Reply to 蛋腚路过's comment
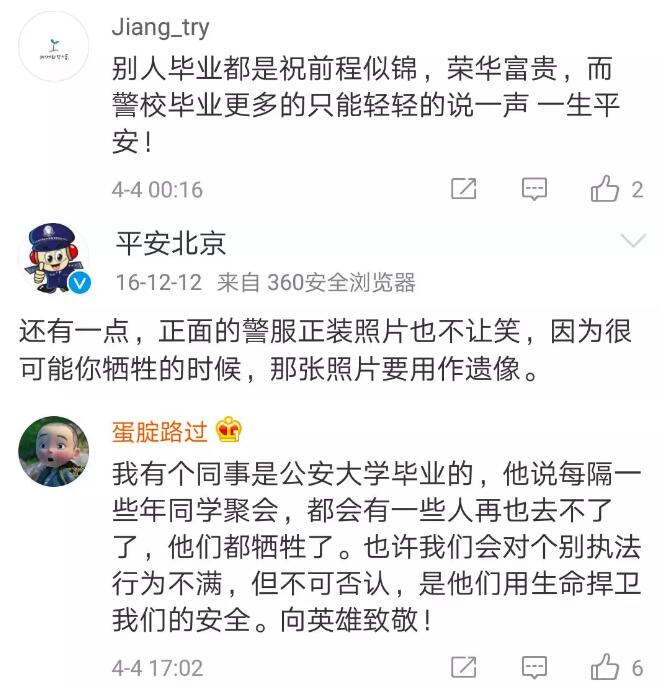Image resolution: width=660 pixels, height=693 pixels. (x=535, y=667)
